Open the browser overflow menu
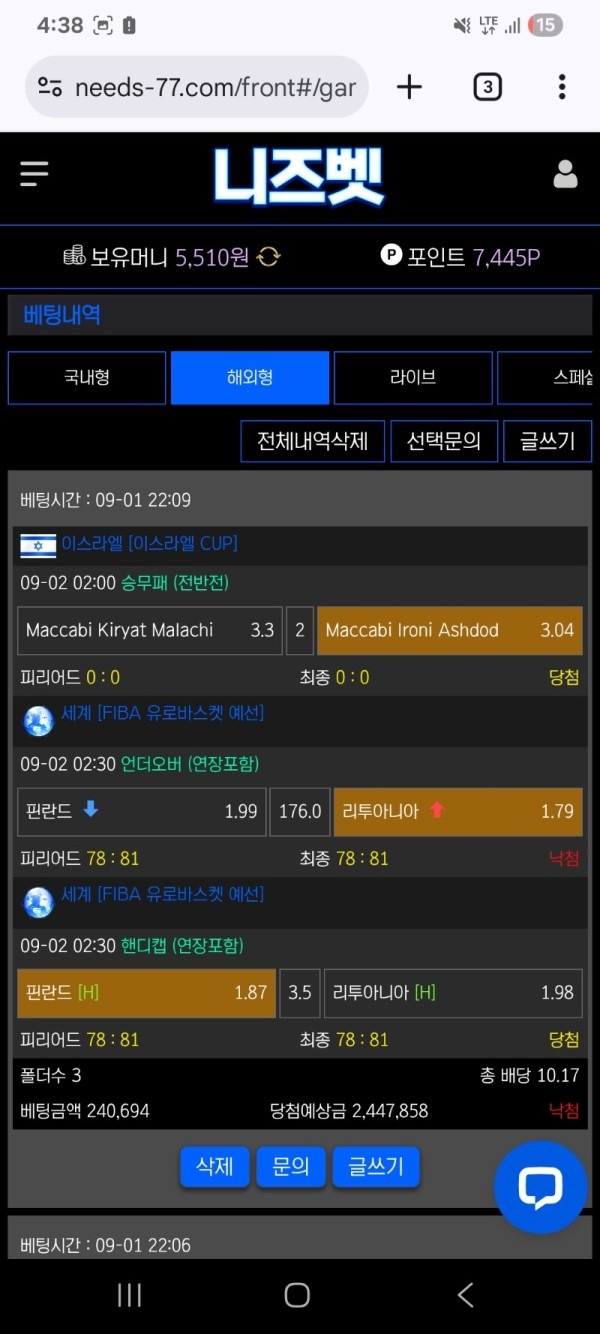 pyautogui.click(x=562, y=87)
